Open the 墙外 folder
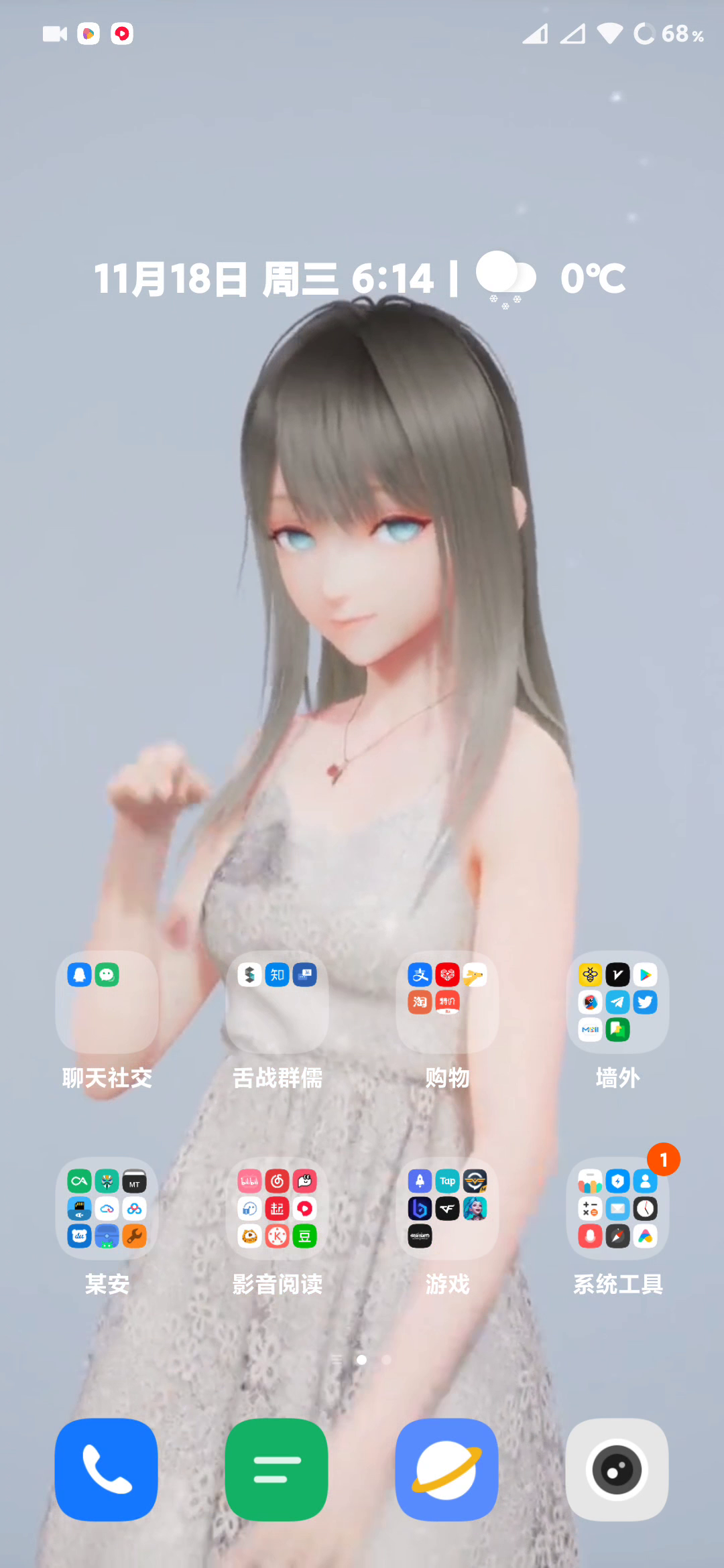724x1568 pixels. coord(617,1002)
